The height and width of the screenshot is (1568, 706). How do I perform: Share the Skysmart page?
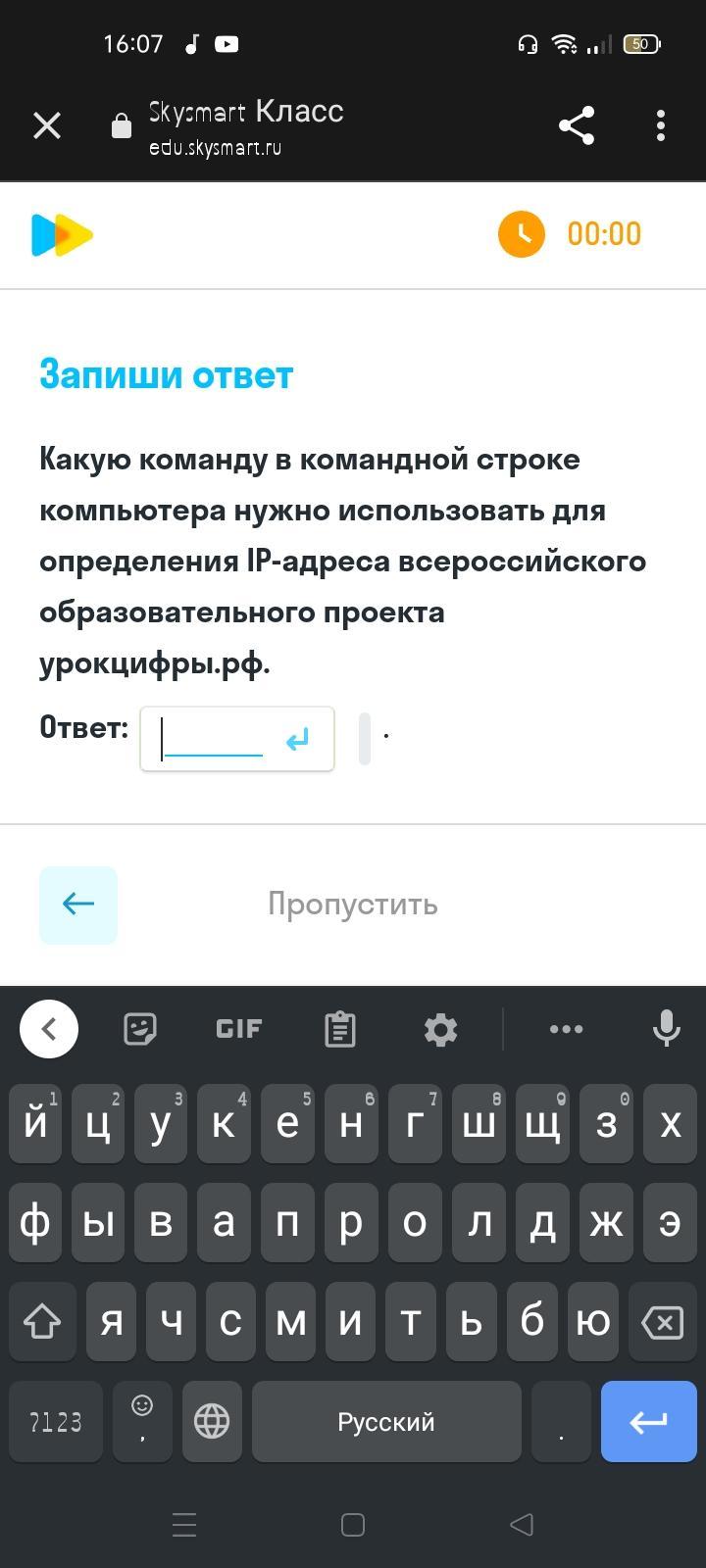577,125
